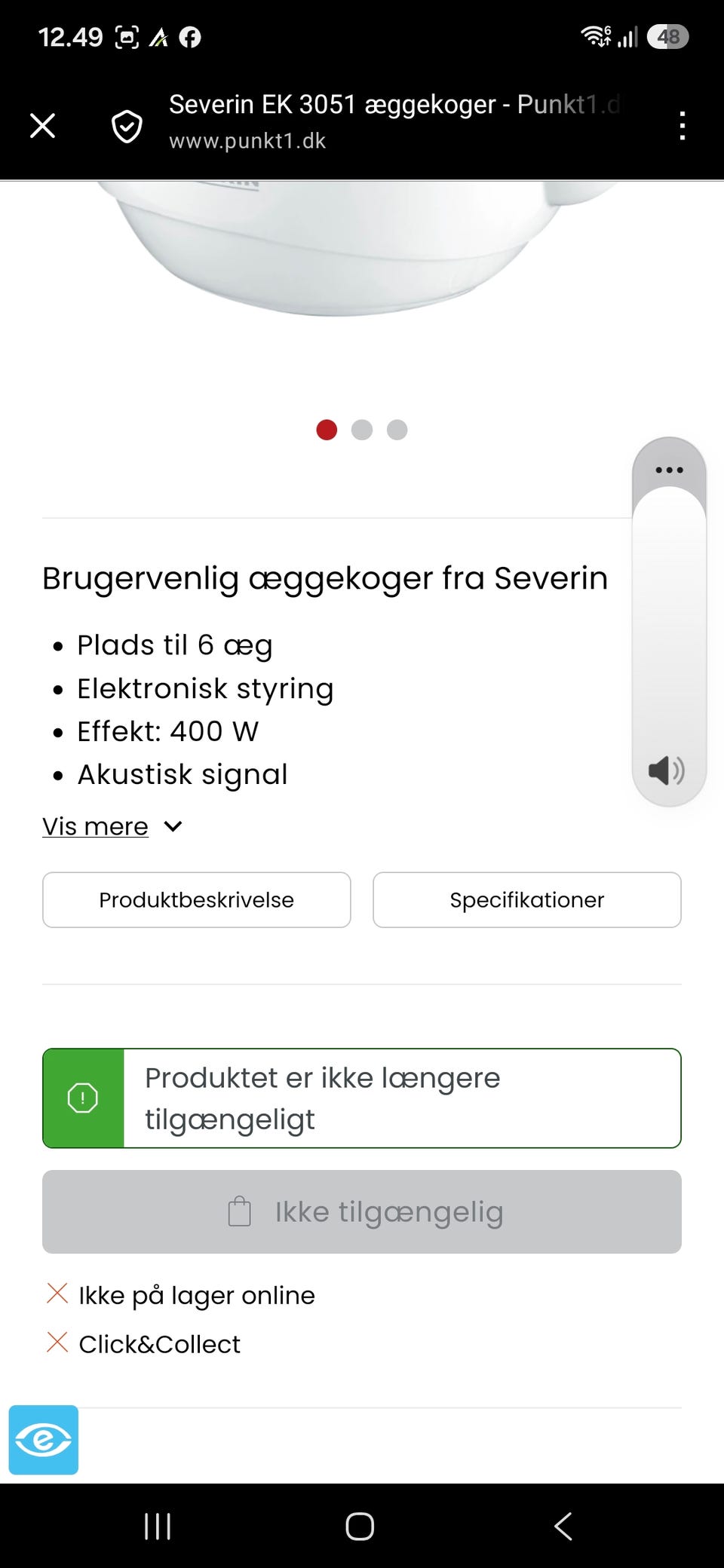
Task: Jump to the second product image dot
Action: 362,430
